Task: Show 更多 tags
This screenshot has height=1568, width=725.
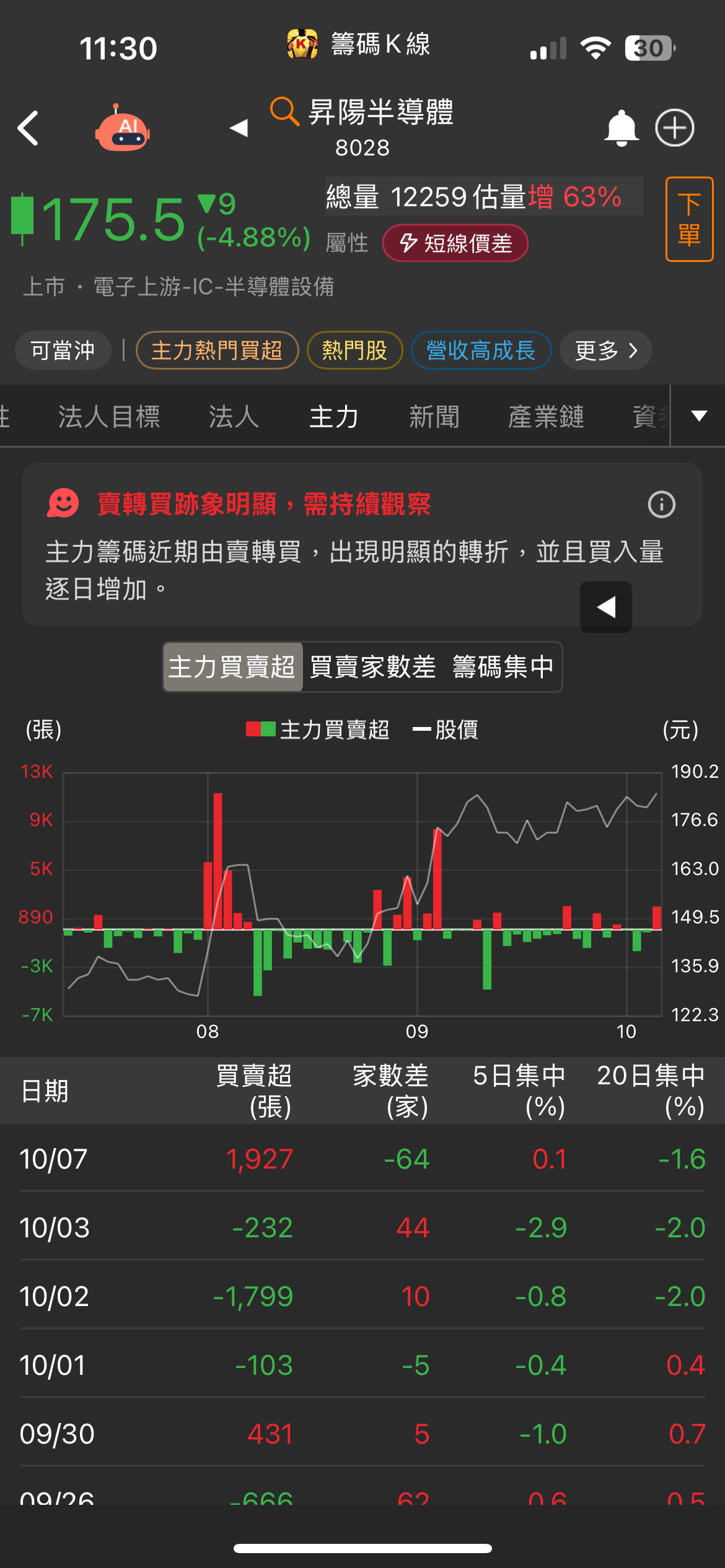Action: (605, 351)
